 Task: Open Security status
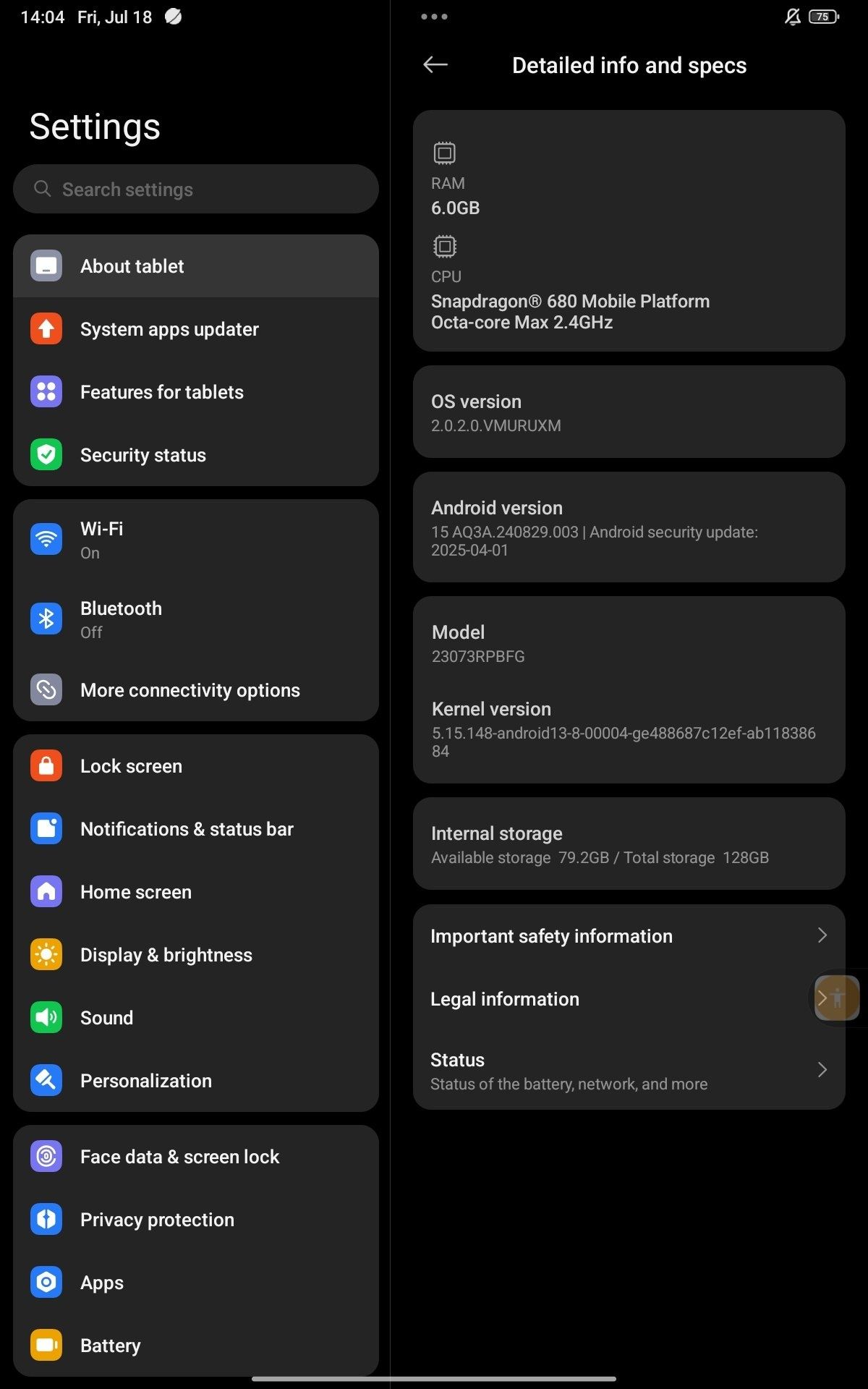click(196, 455)
